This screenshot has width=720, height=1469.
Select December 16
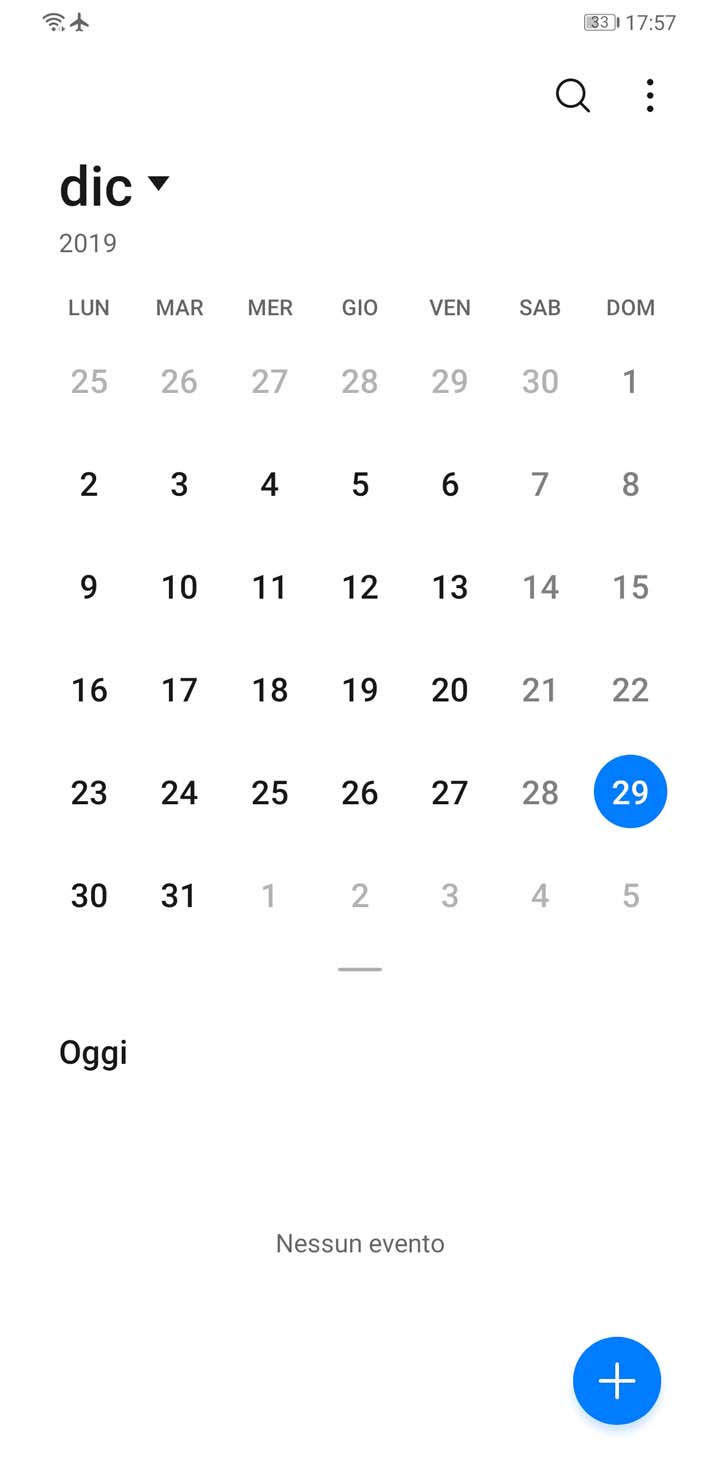(x=89, y=690)
